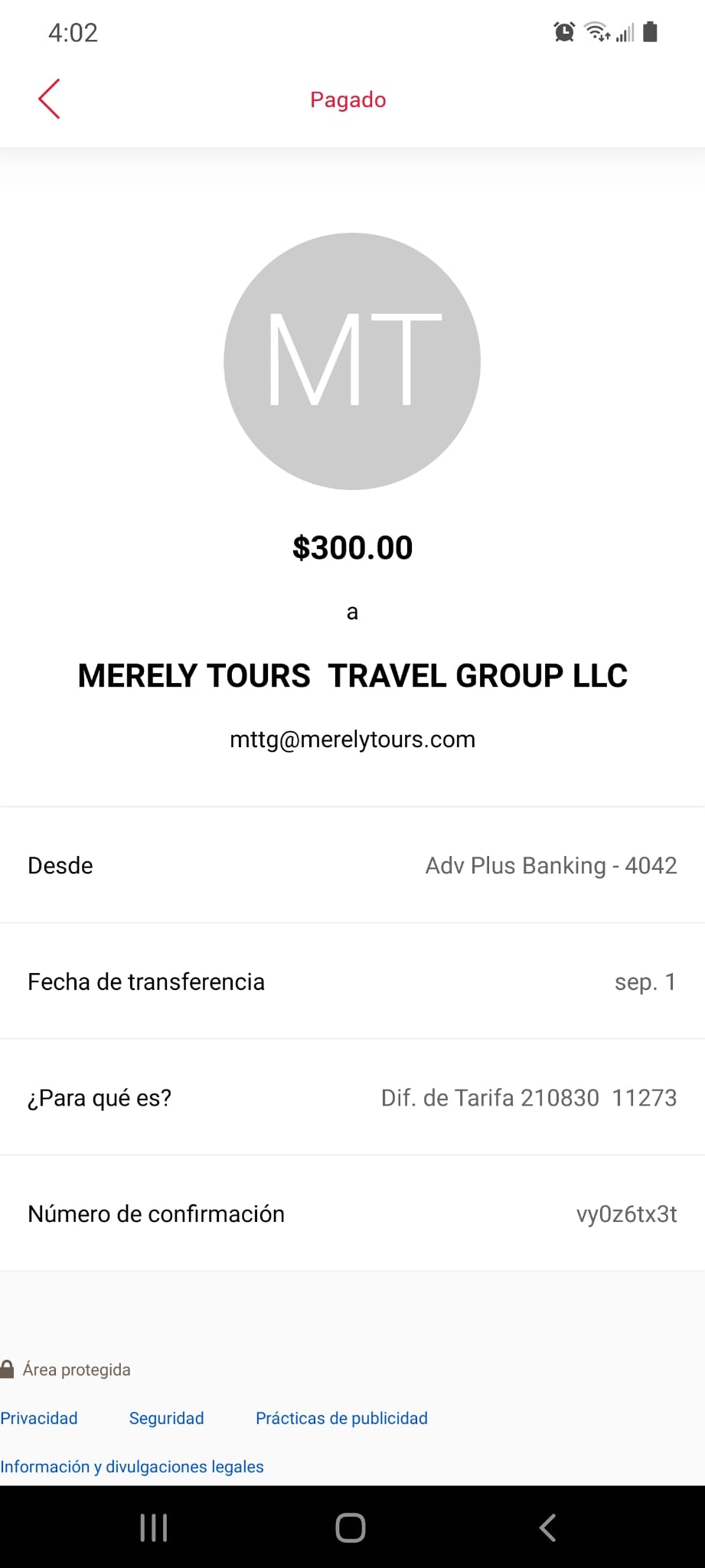Go back using the red arrow
Image resolution: width=705 pixels, height=1568 pixels.
point(49,99)
